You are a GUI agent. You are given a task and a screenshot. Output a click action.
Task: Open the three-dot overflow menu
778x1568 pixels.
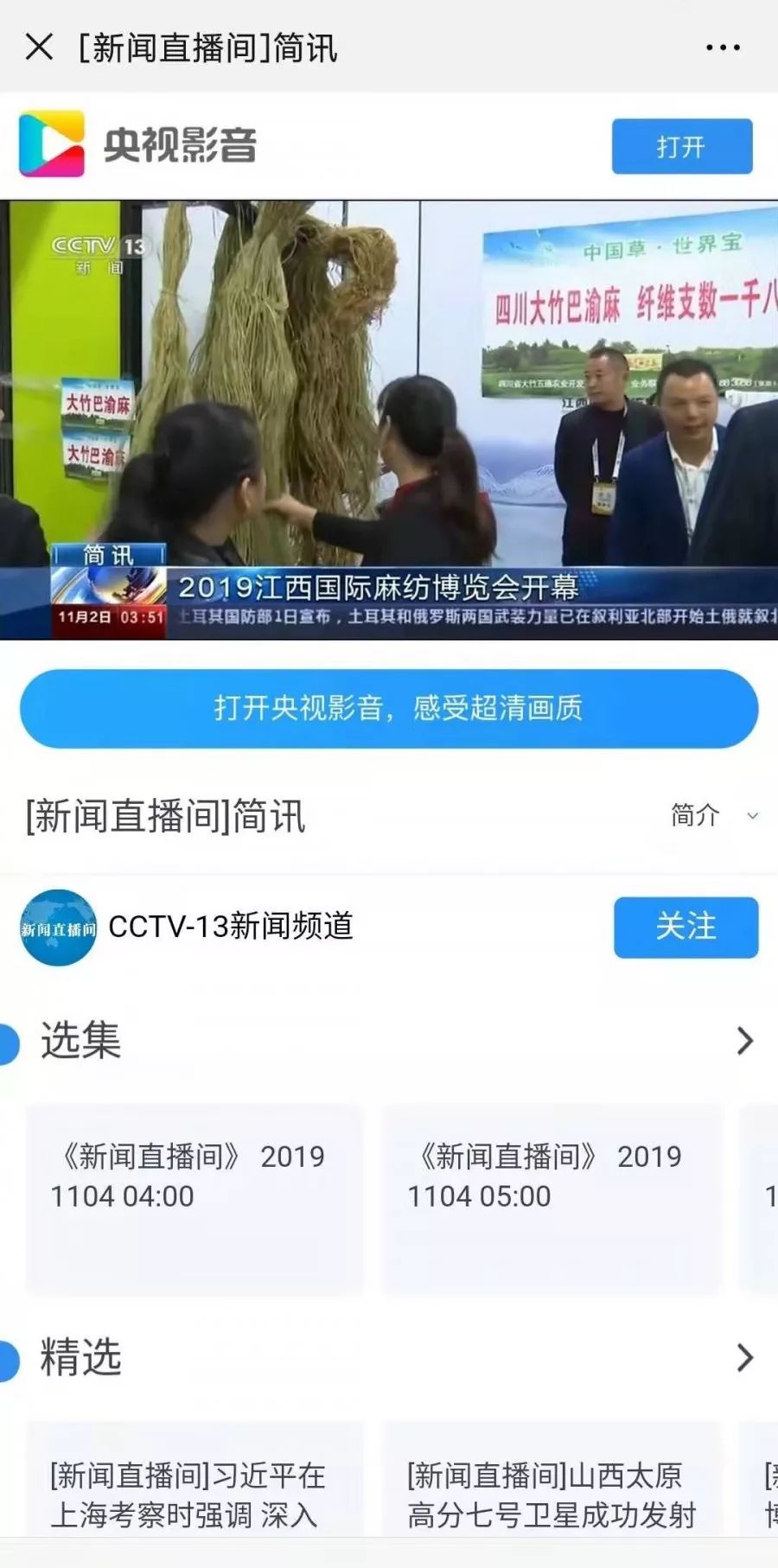[723, 48]
